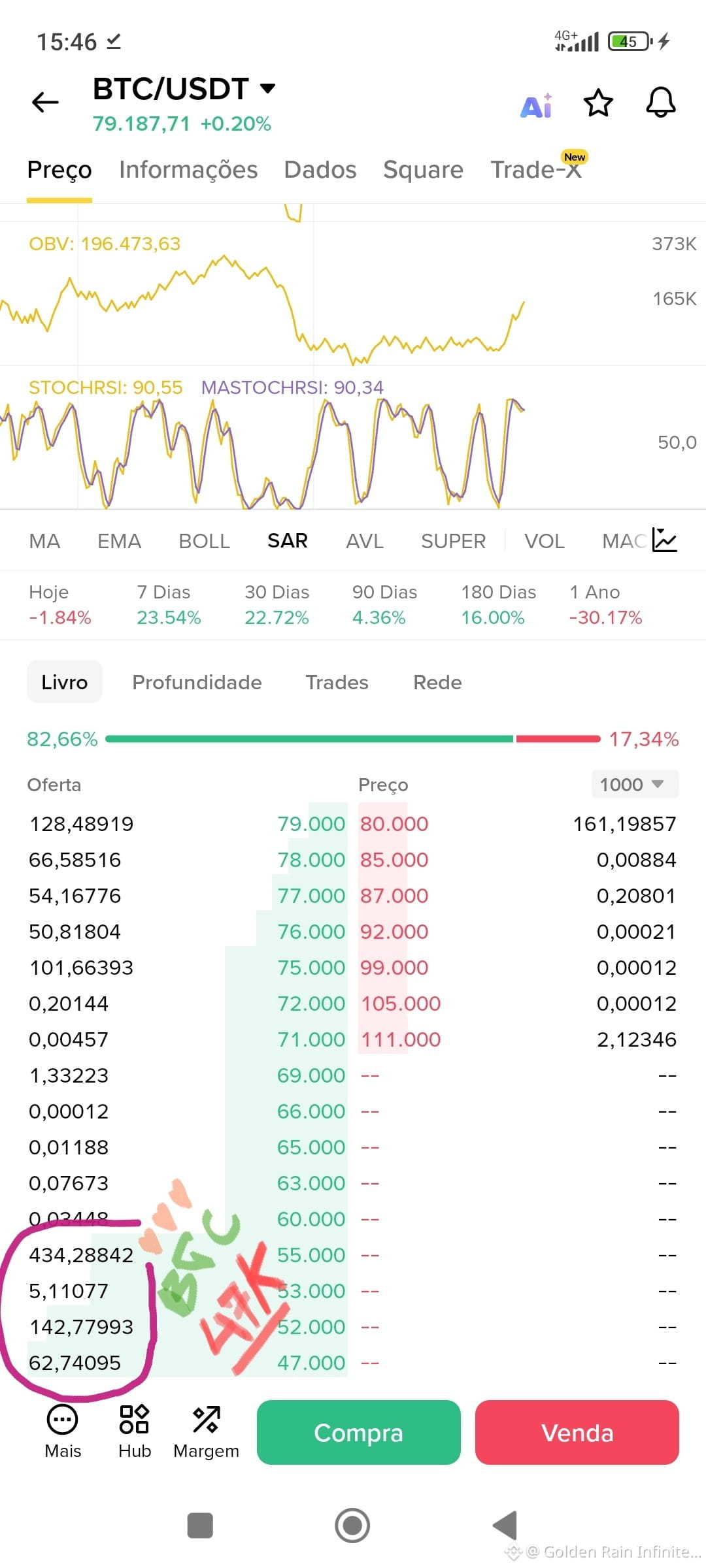Tap the red Venda button
Viewport: 706px width, 1568px height.
pos(577,1432)
